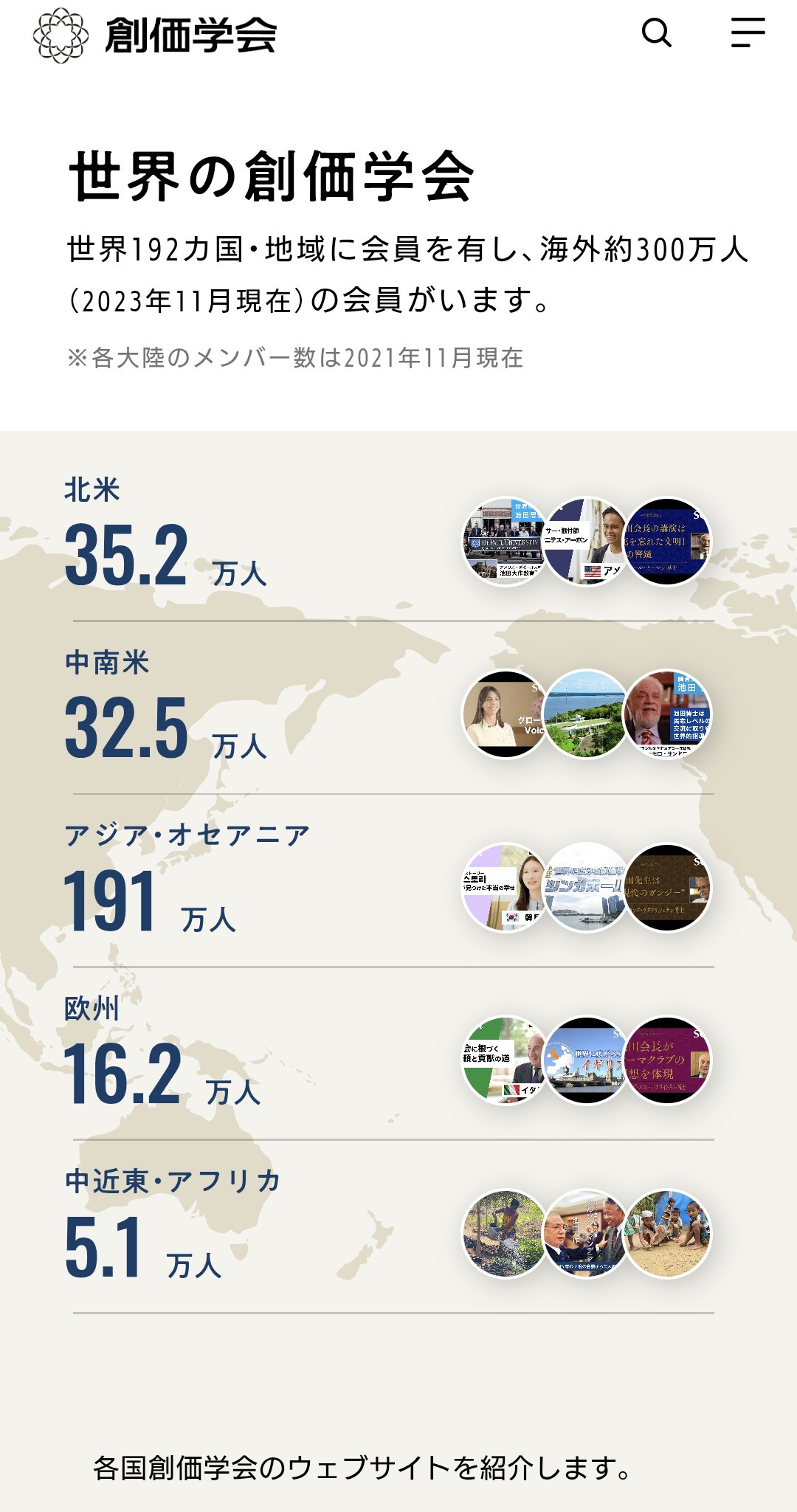Go to the 創価学会 home logo
Viewport: 797px width, 1512px height.
[x=155, y=35]
